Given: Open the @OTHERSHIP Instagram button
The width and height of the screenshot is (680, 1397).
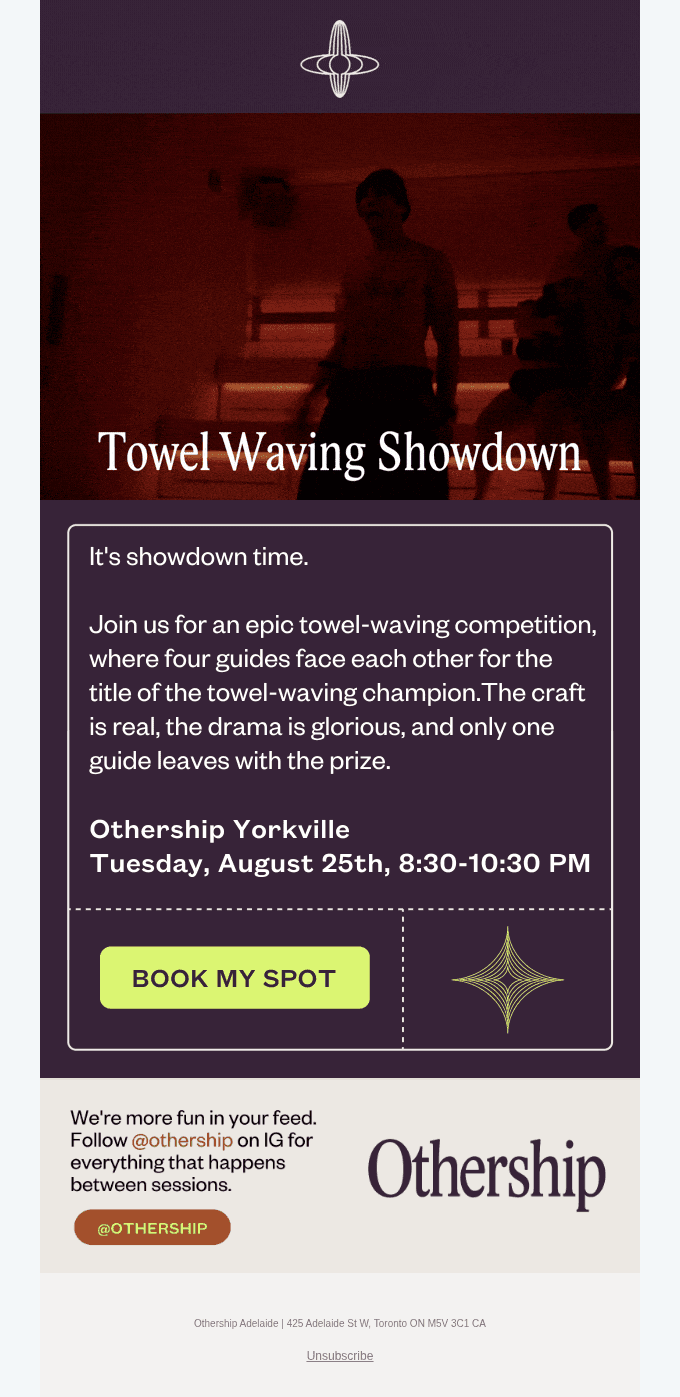Looking at the screenshot, I should pyautogui.click(x=152, y=1228).
